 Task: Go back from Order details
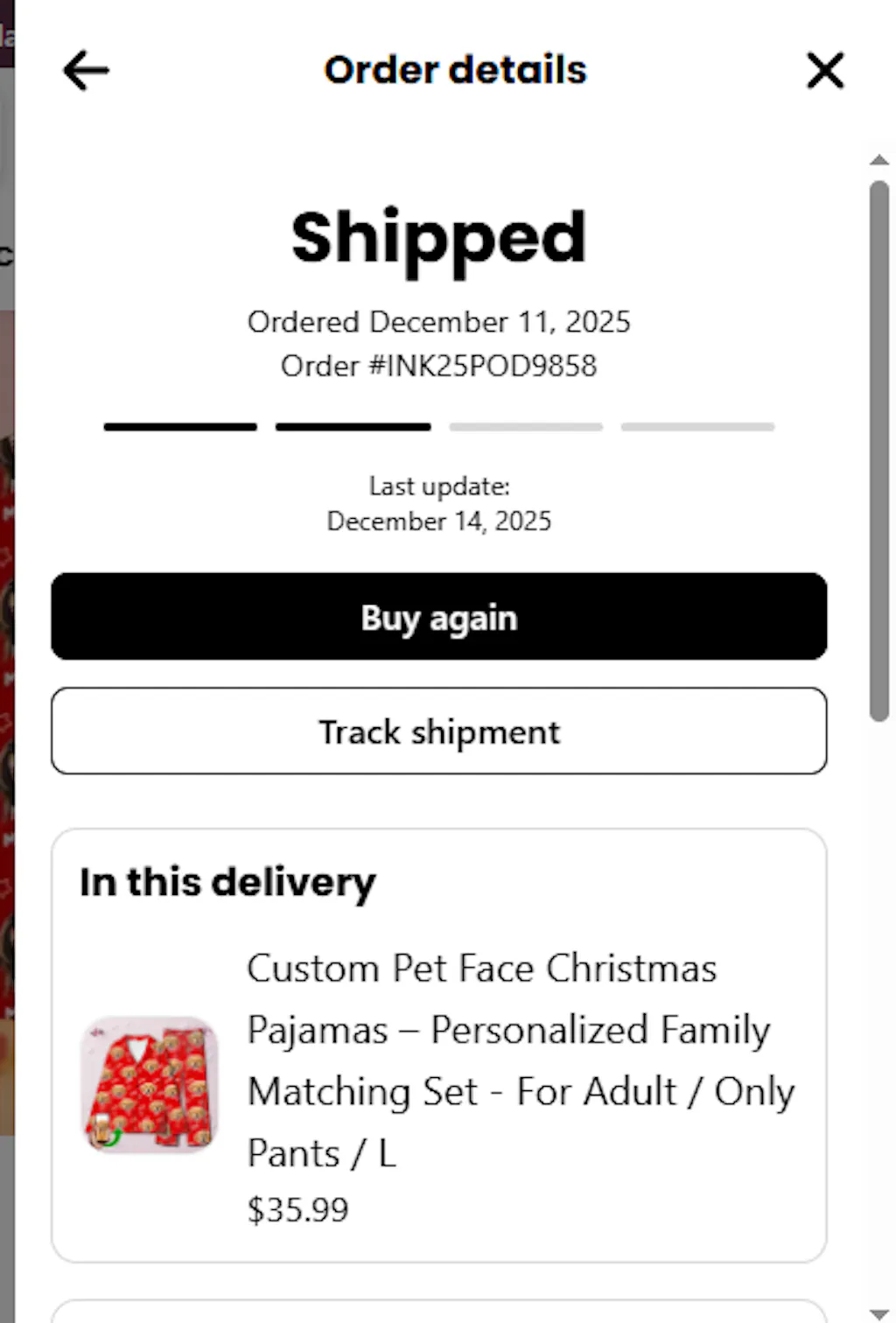pyautogui.click(x=86, y=70)
